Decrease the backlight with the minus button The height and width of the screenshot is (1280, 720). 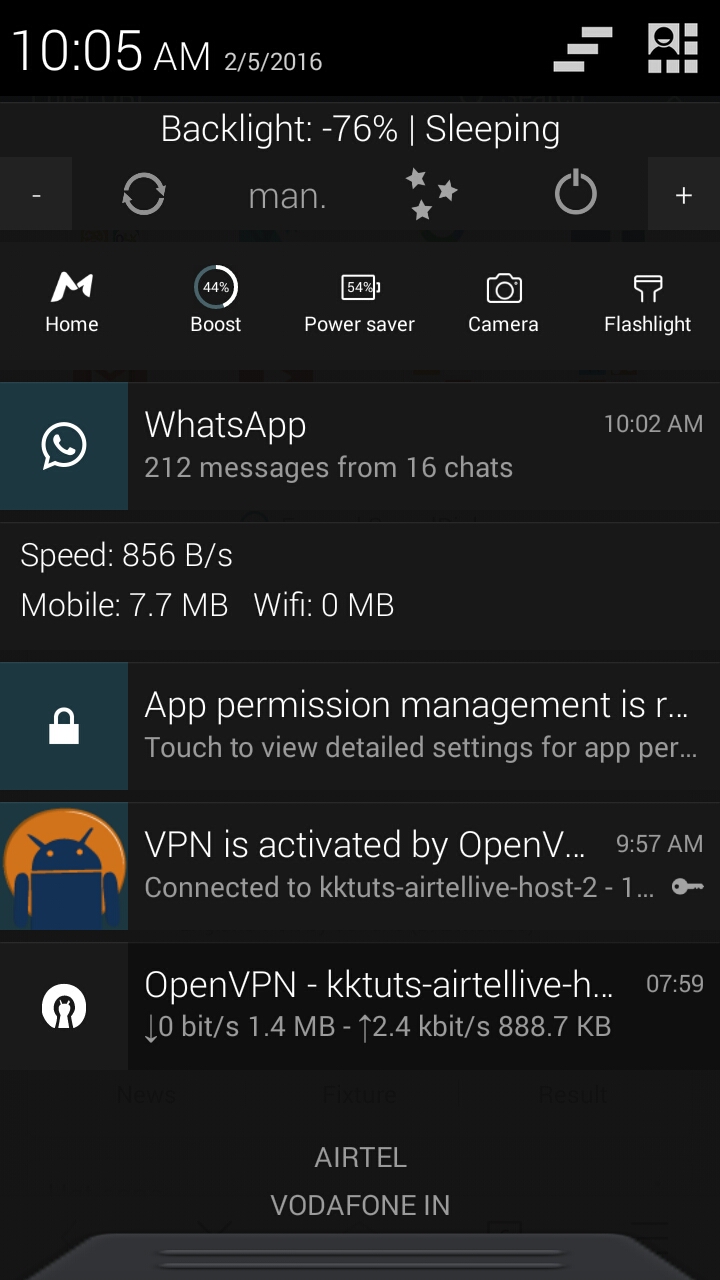coord(36,195)
